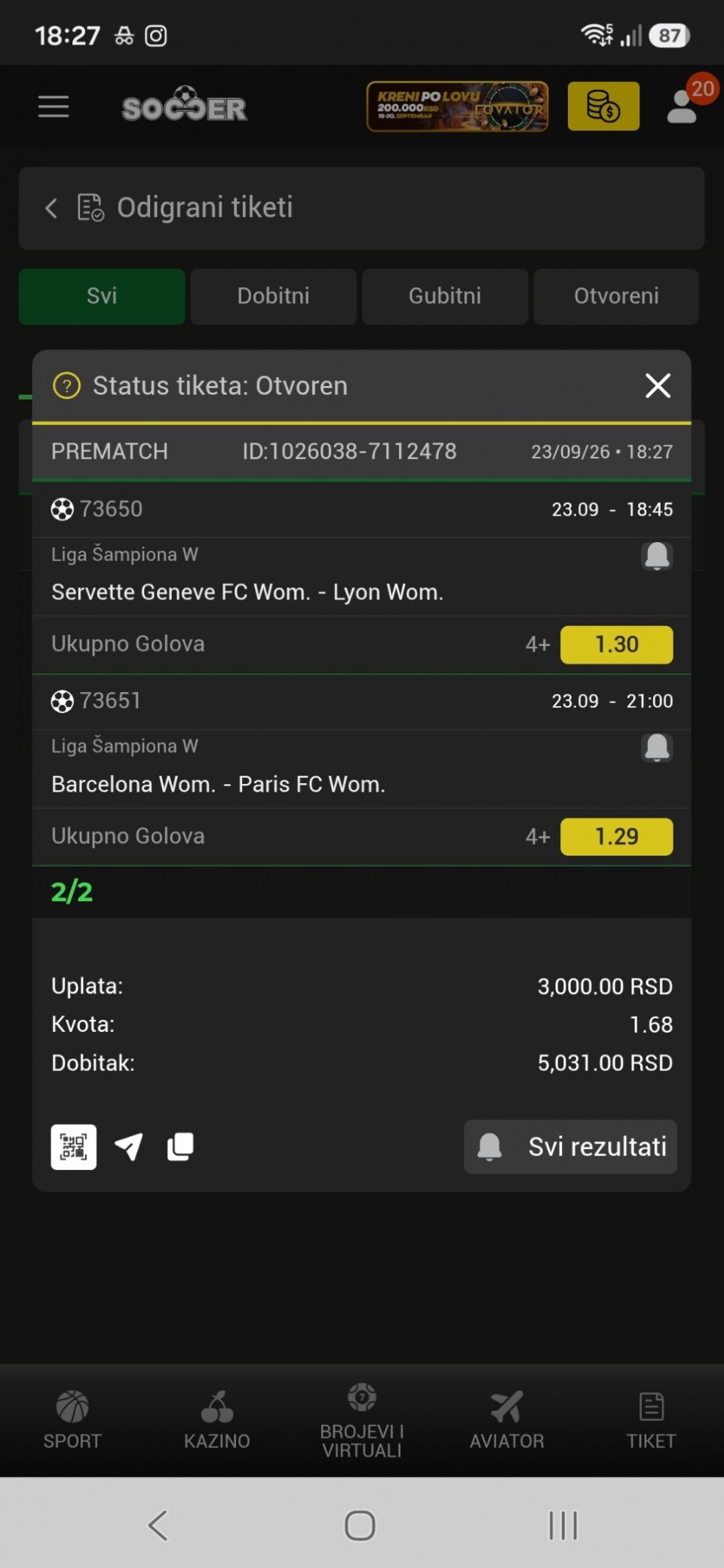This screenshot has width=724, height=1568.
Task: Open the KAZINO section
Action: click(x=217, y=1420)
